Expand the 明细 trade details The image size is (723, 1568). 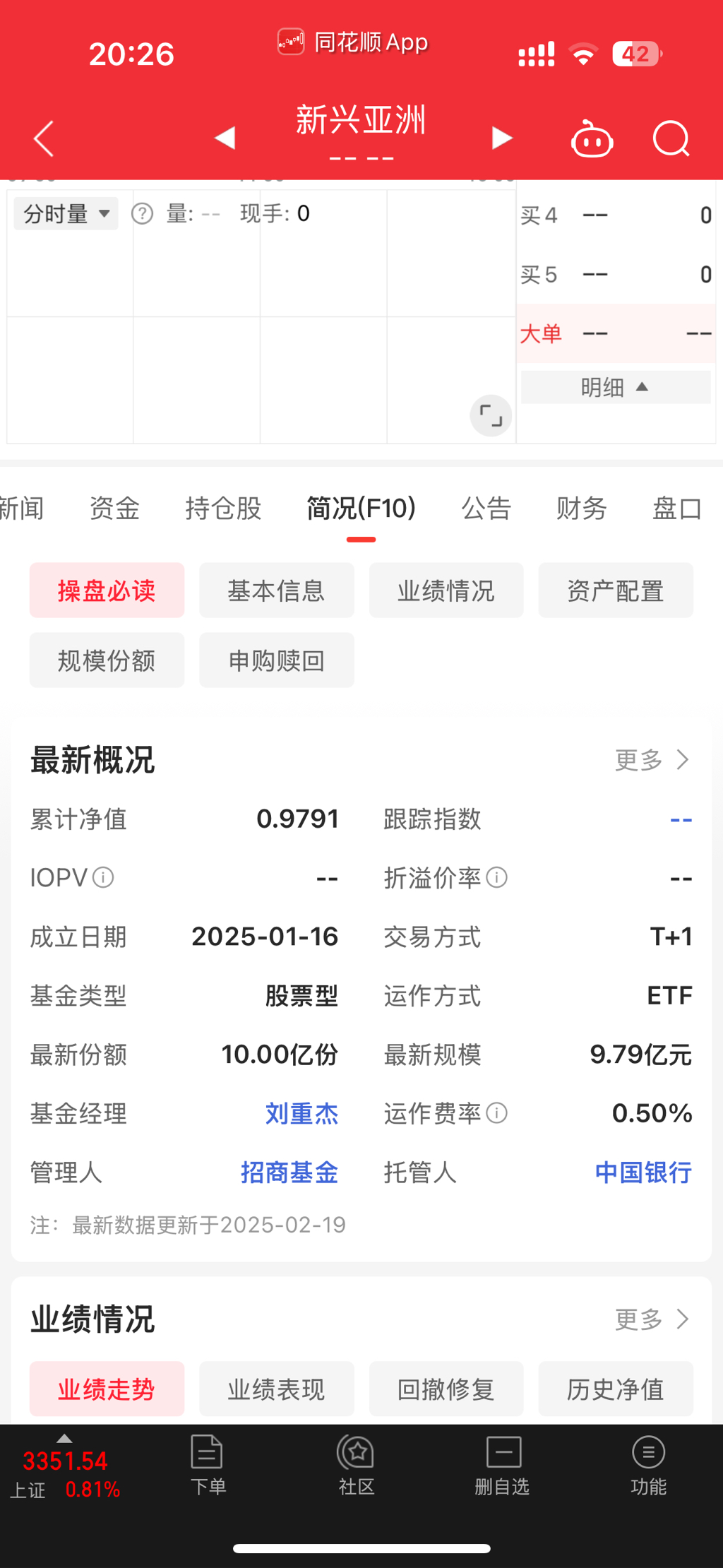click(x=615, y=387)
